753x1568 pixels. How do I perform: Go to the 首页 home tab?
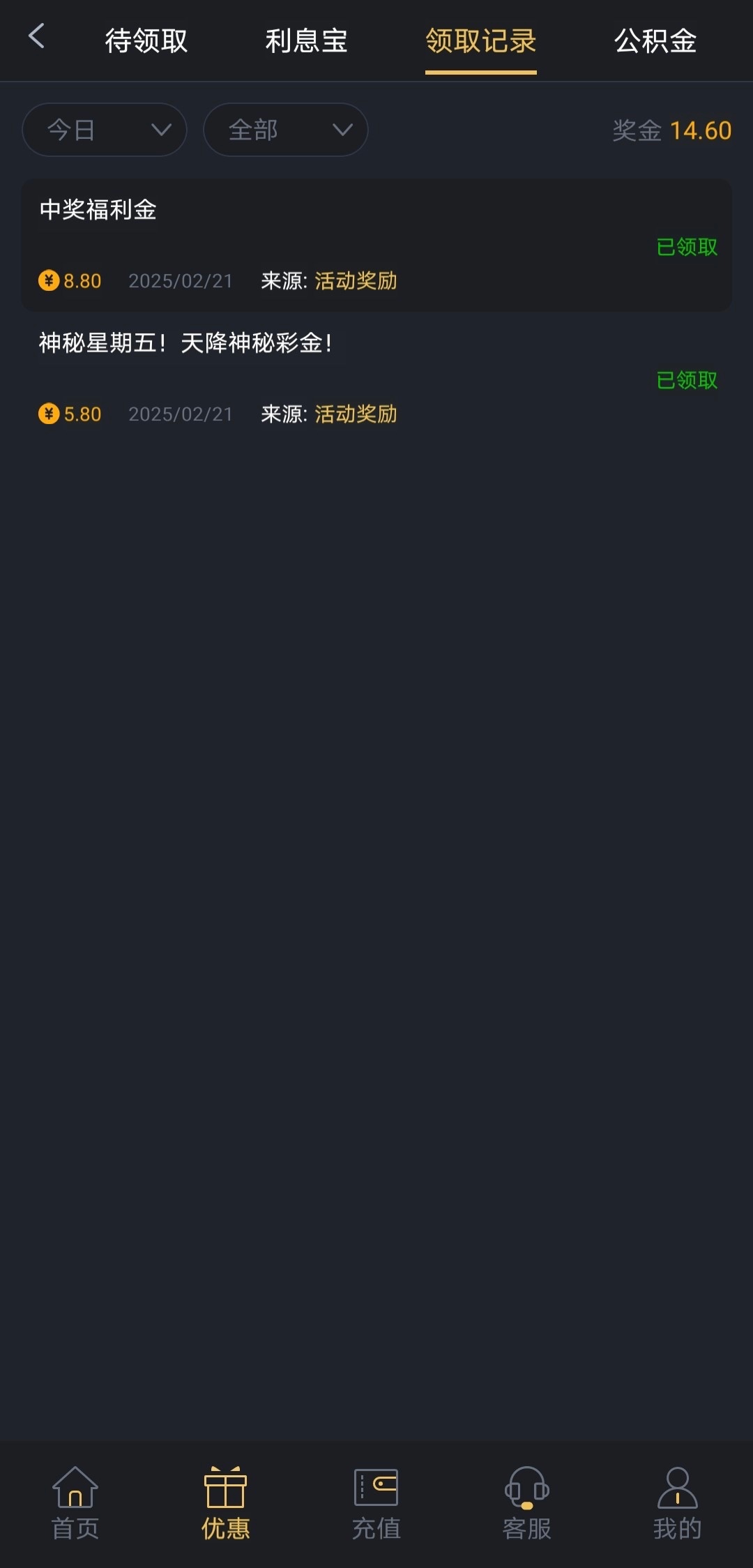[75, 1502]
